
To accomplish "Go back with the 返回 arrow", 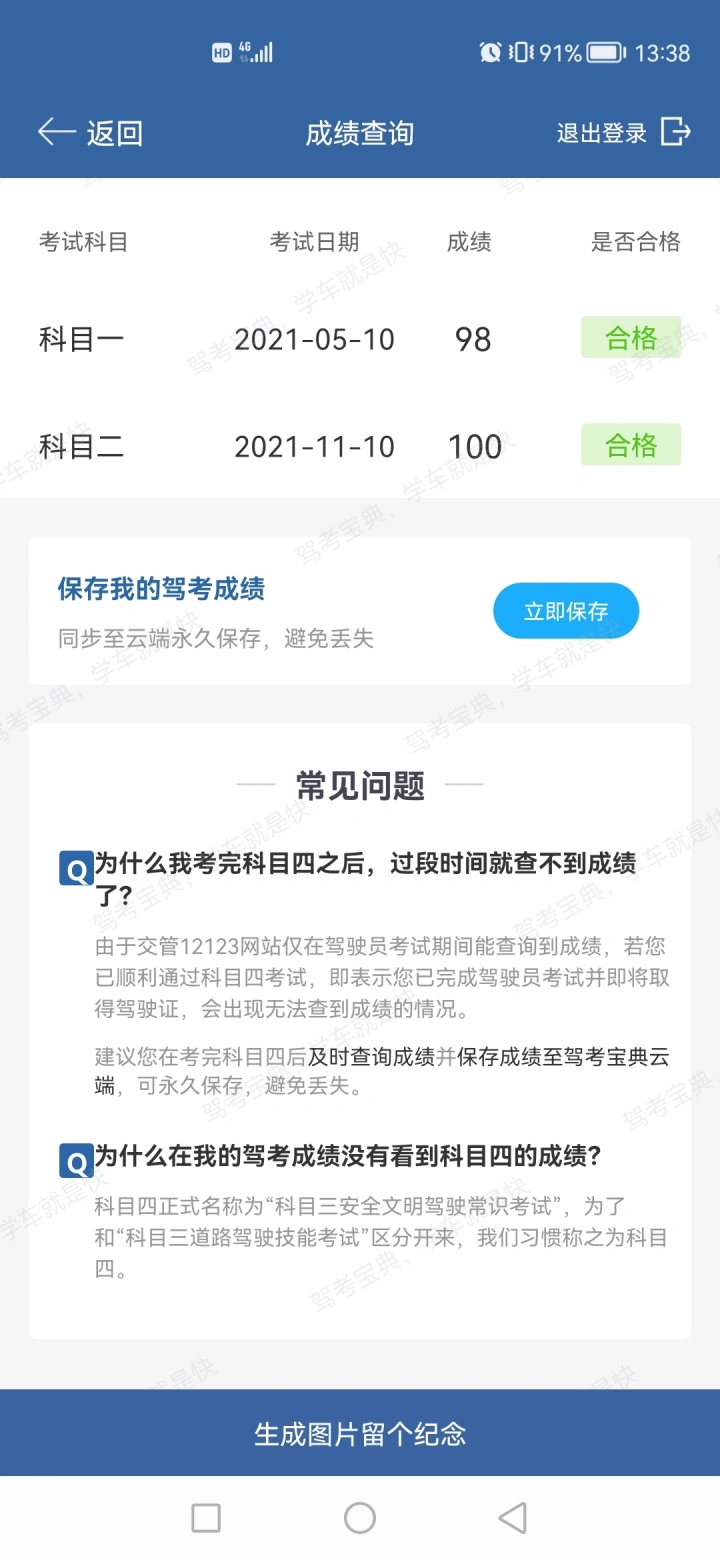I will (x=90, y=133).
